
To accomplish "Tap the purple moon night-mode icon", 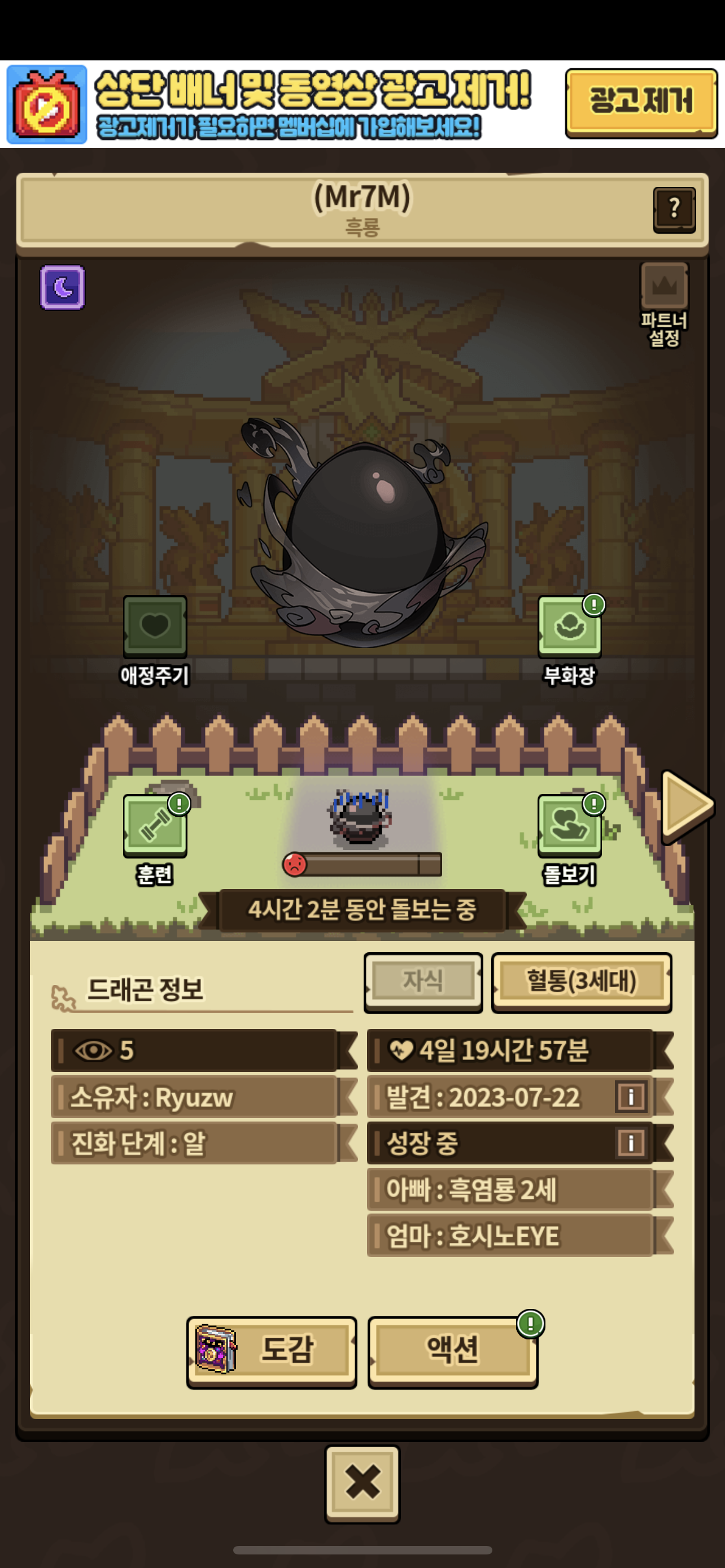I will (62, 287).
